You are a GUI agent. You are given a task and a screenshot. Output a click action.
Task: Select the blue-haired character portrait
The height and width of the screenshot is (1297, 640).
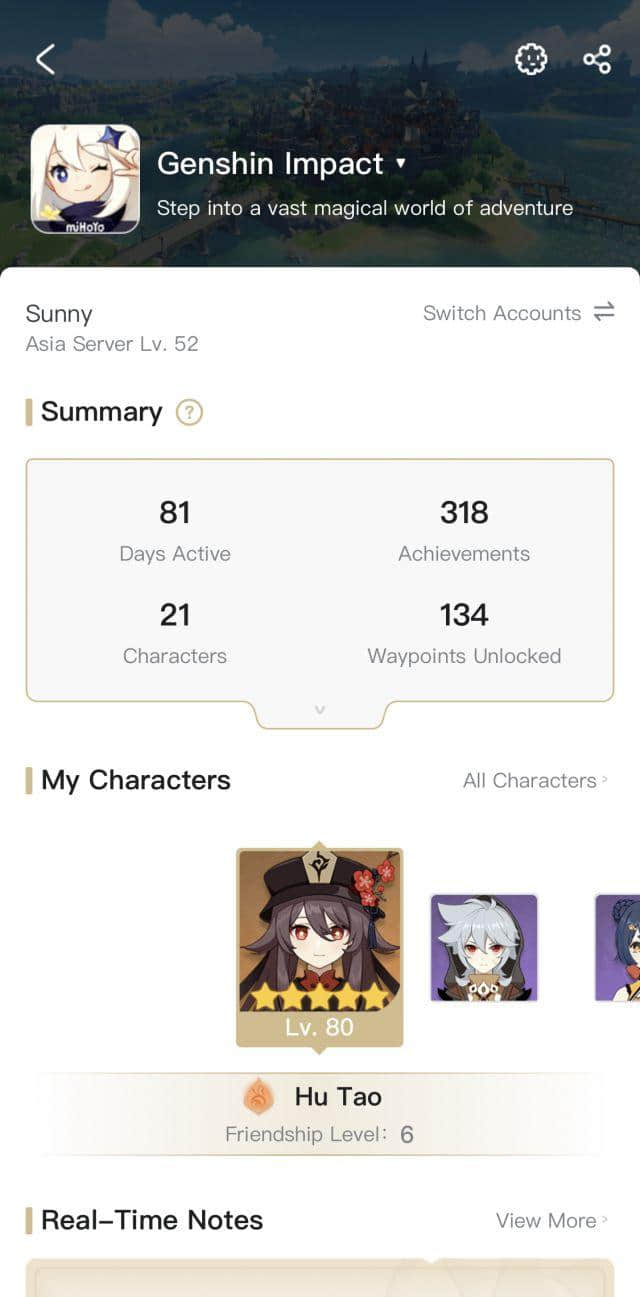pyautogui.click(x=620, y=948)
